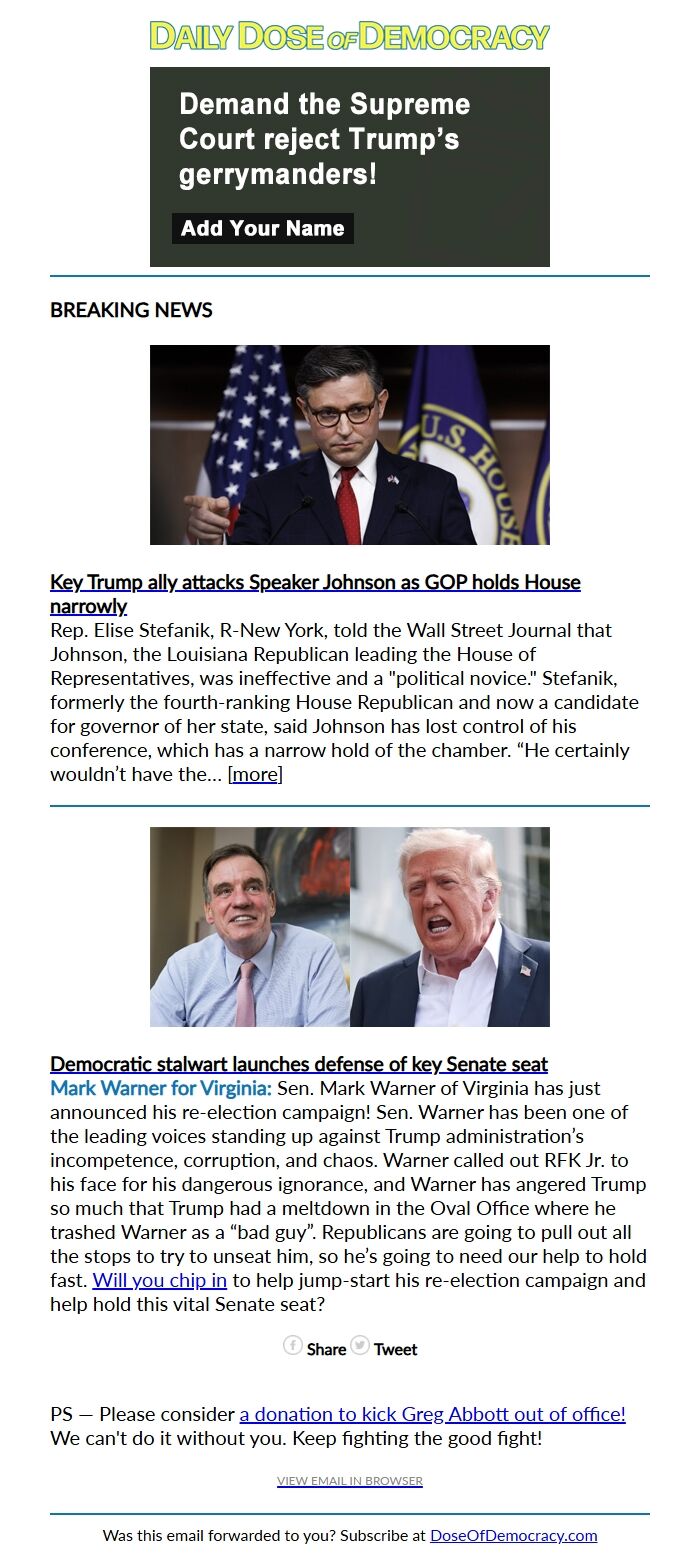This screenshot has width=700, height=1568.
Task: Read more of the Stefanik story
Action: click(x=255, y=774)
